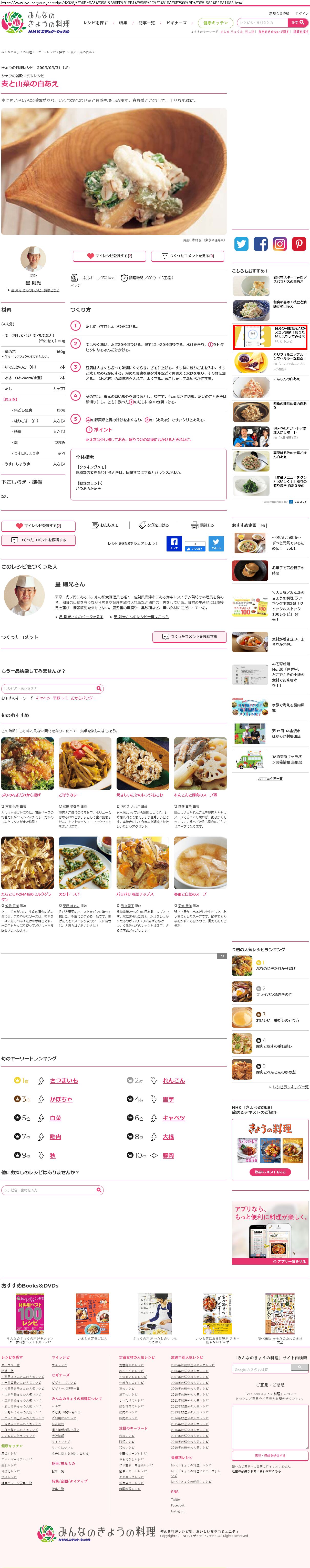Open the 健康キッチン header button

tap(215, 23)
